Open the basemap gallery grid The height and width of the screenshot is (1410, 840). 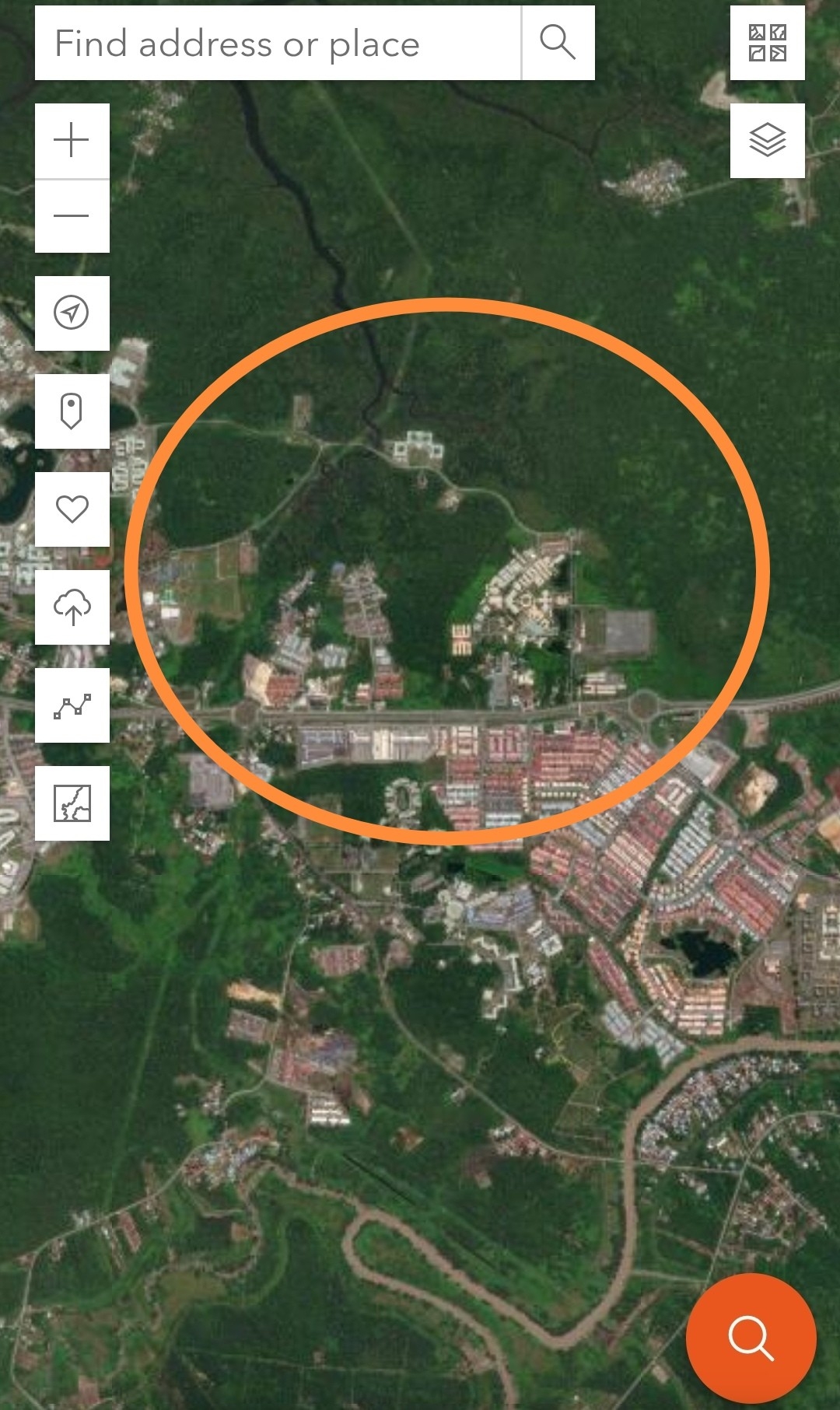click(767, 43)
